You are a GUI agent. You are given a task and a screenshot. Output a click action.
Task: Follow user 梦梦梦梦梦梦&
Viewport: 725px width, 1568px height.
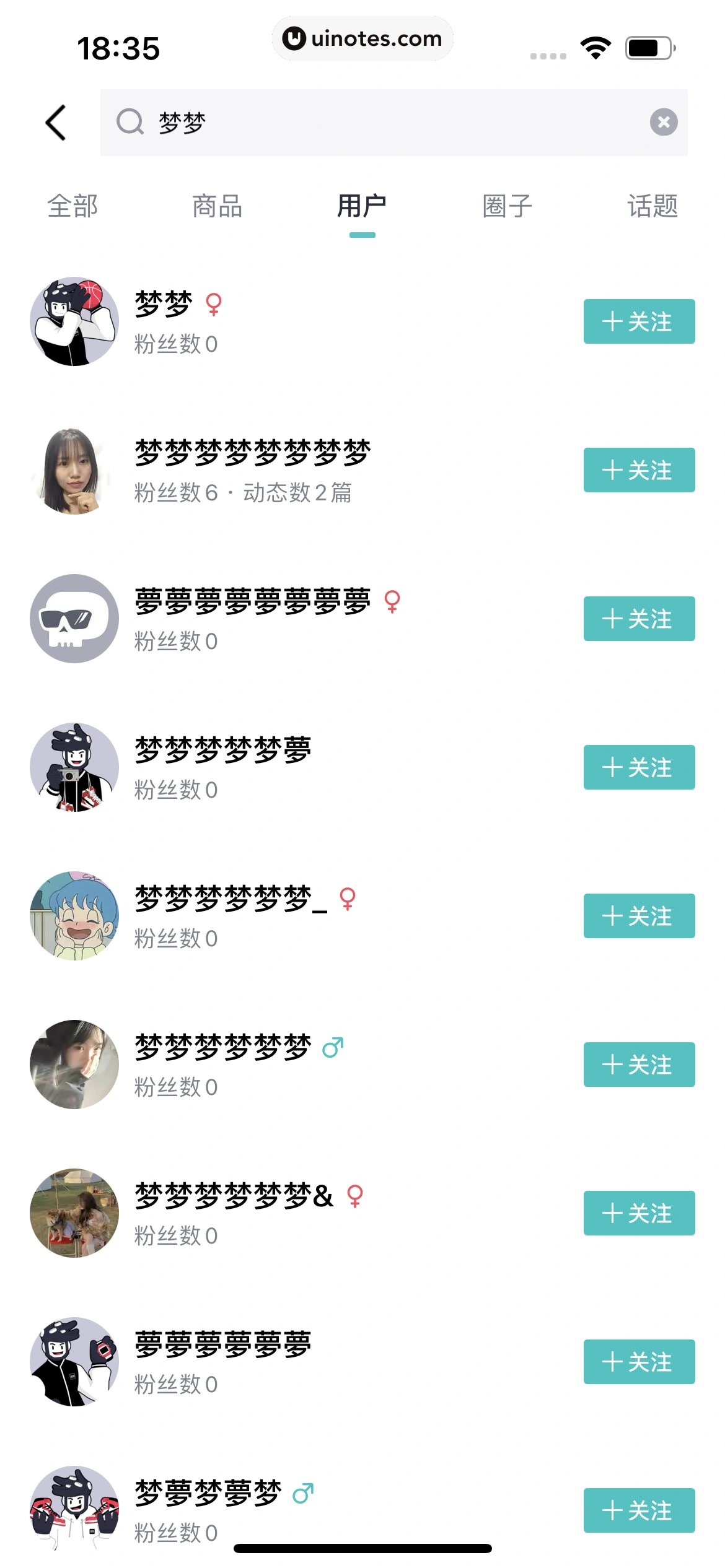pos(639,1213)
